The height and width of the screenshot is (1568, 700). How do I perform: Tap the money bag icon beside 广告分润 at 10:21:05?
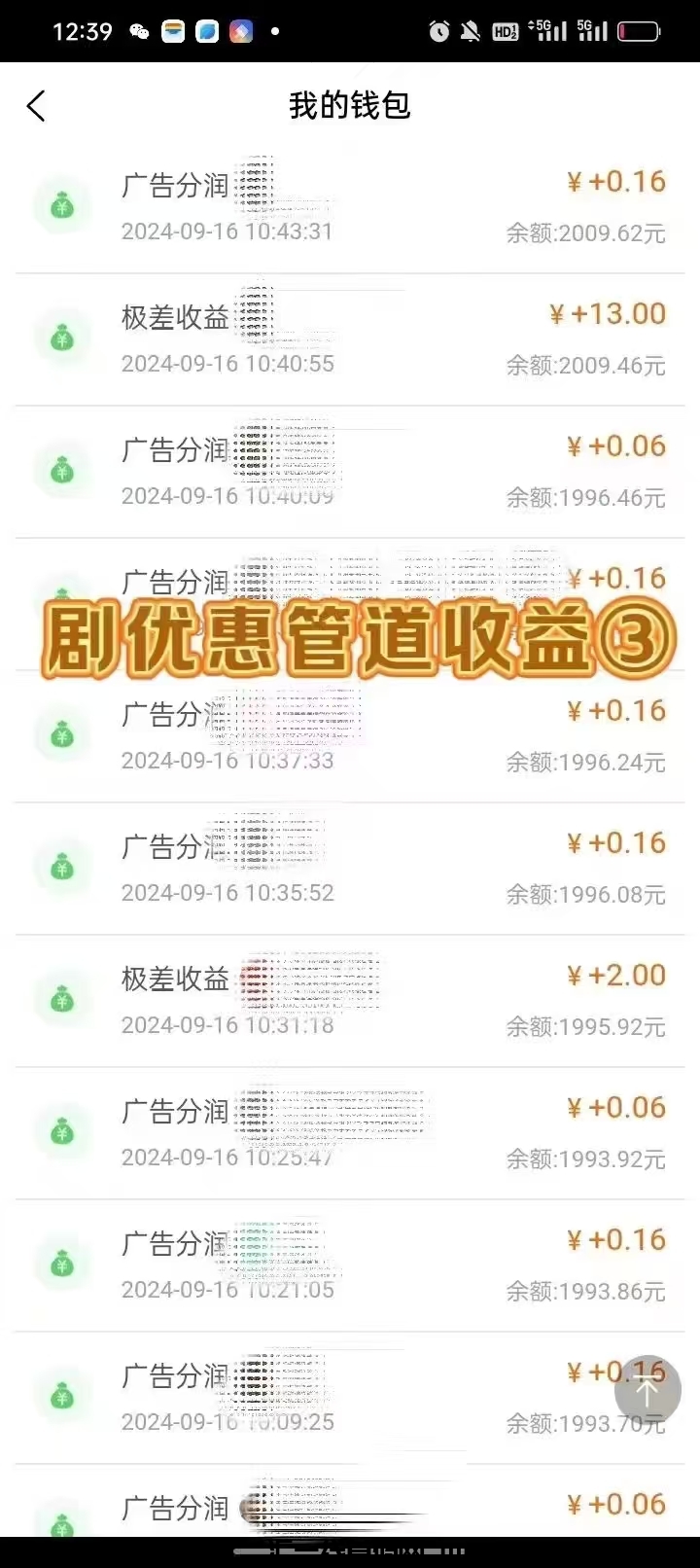pos(62,1264)
